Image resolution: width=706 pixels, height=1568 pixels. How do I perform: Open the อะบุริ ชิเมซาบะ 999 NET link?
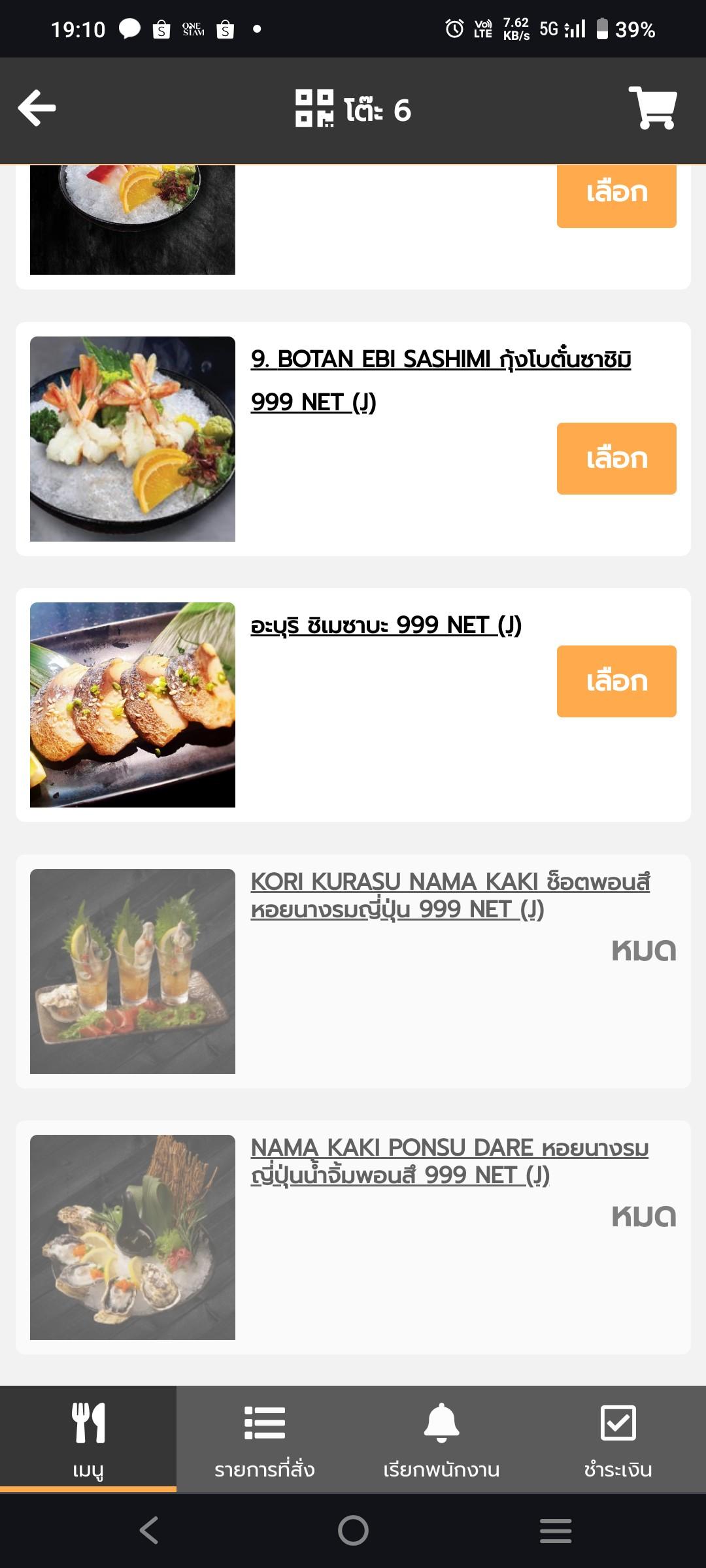pos(386,626)
